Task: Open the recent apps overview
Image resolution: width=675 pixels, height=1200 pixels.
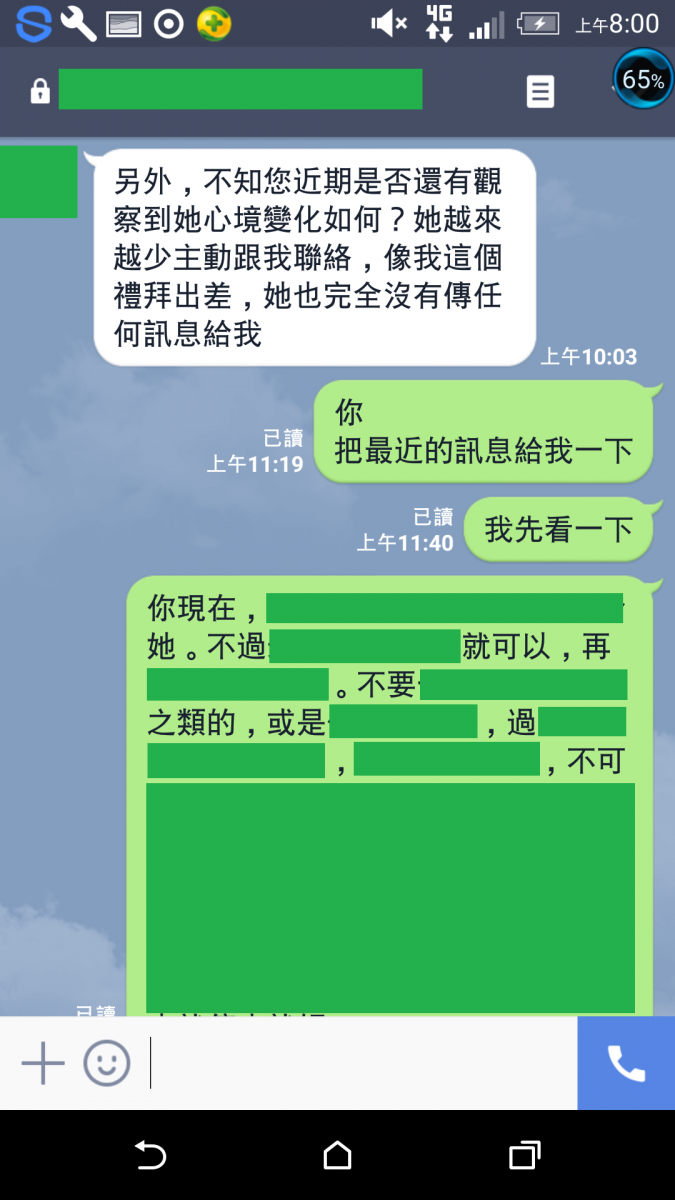Action: pyautogui.click(x=524, y=1156)
